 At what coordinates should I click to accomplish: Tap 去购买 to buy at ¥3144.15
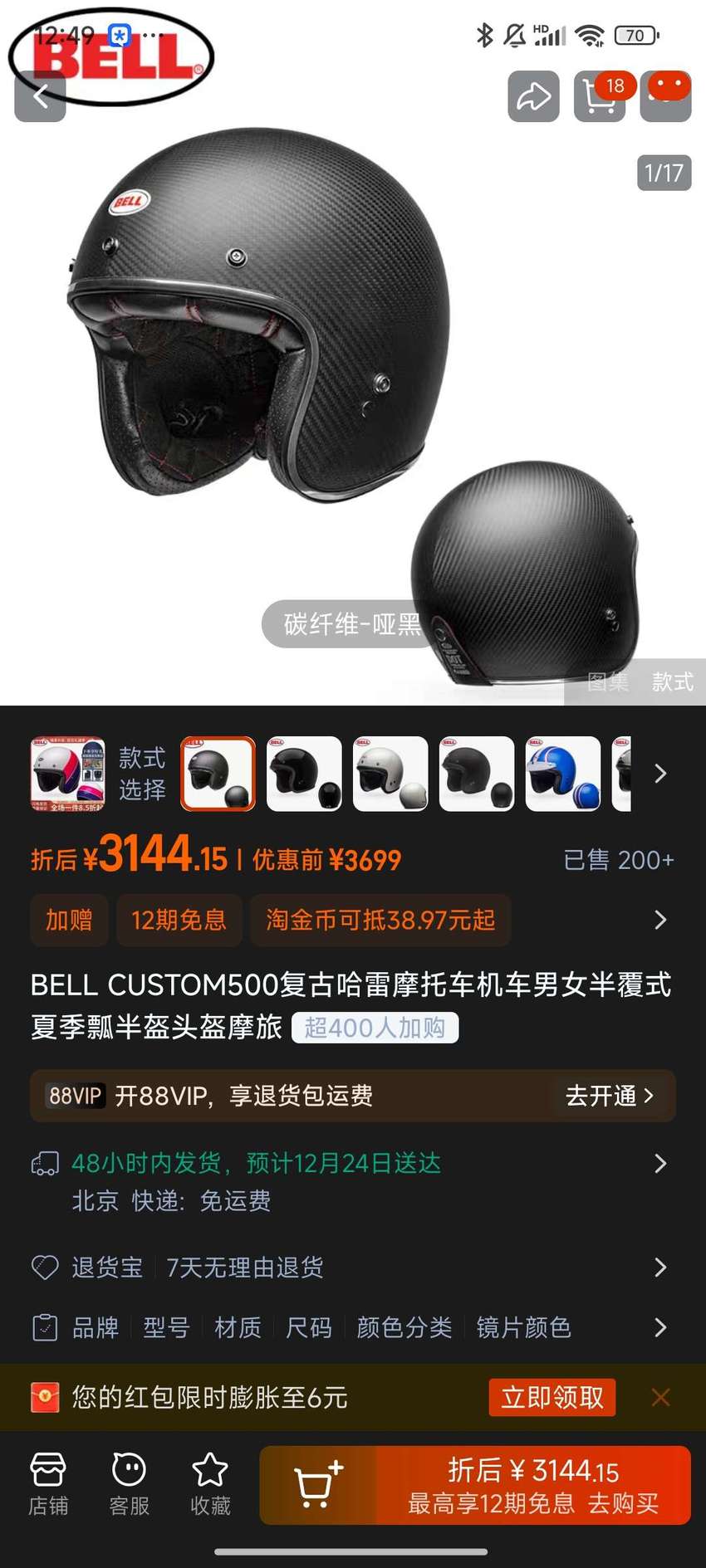533,1486
